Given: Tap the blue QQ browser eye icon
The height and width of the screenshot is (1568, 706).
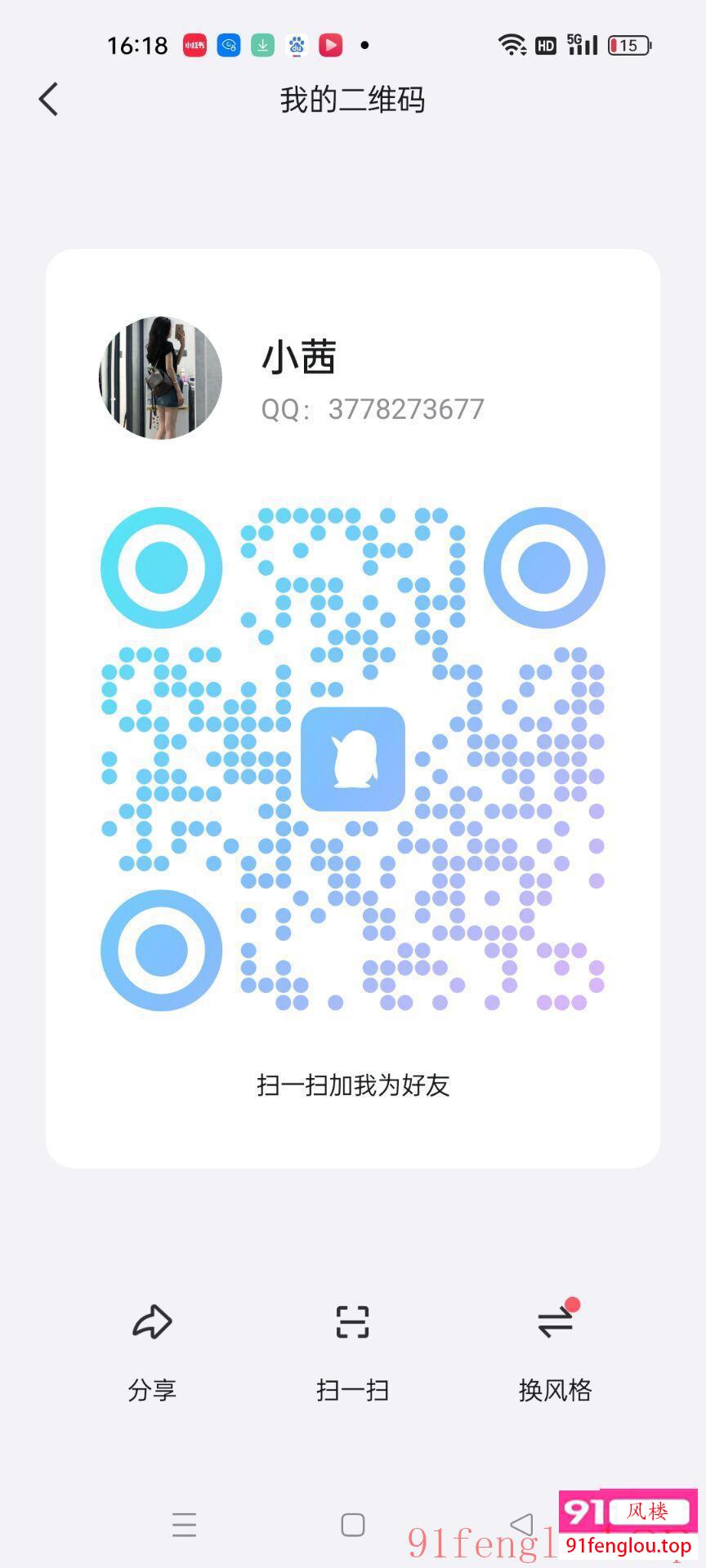Looking at the screenshot, I should pos(228,45).
